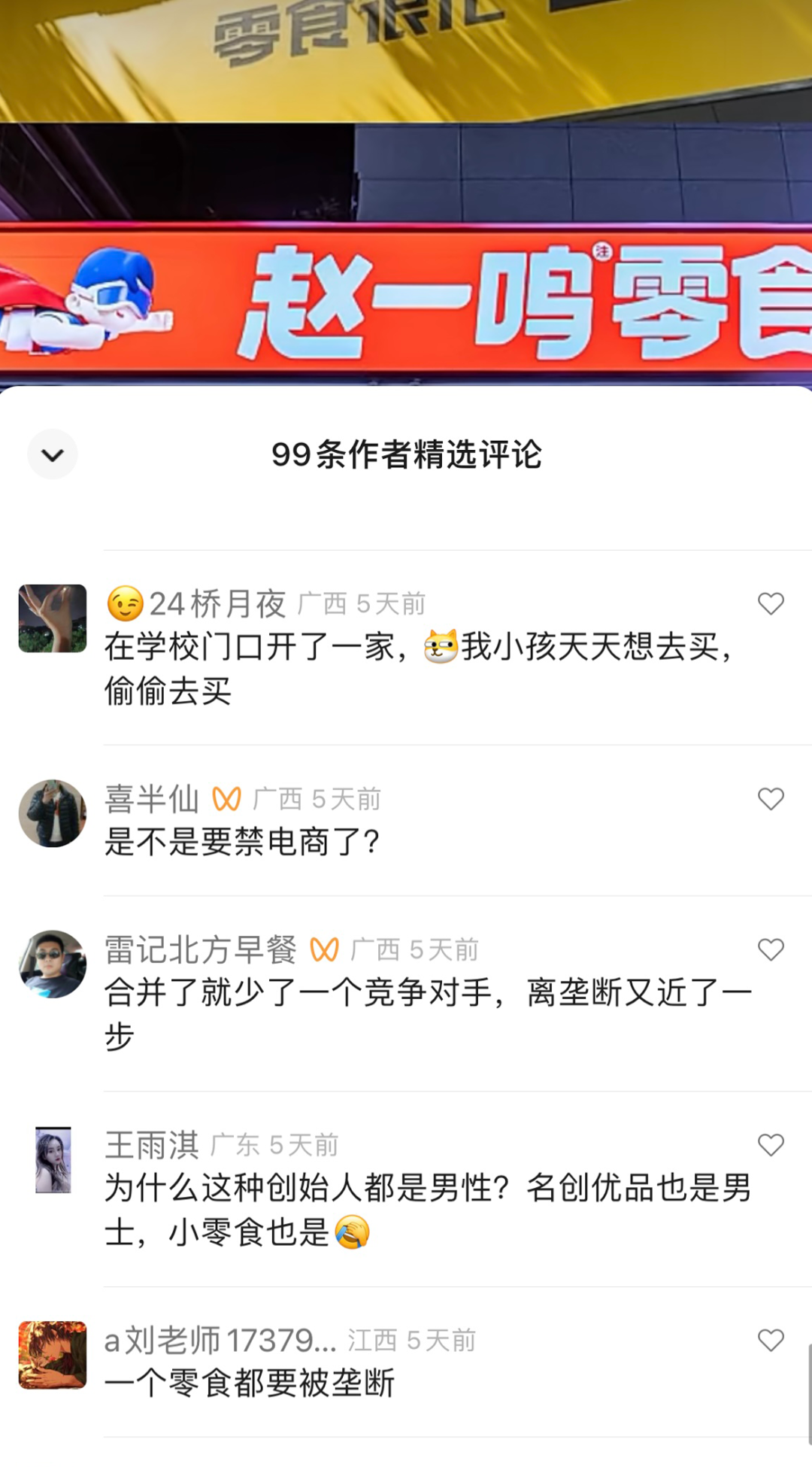Like the comment by 24桥月夜
812x1467 pixels.
771,603
